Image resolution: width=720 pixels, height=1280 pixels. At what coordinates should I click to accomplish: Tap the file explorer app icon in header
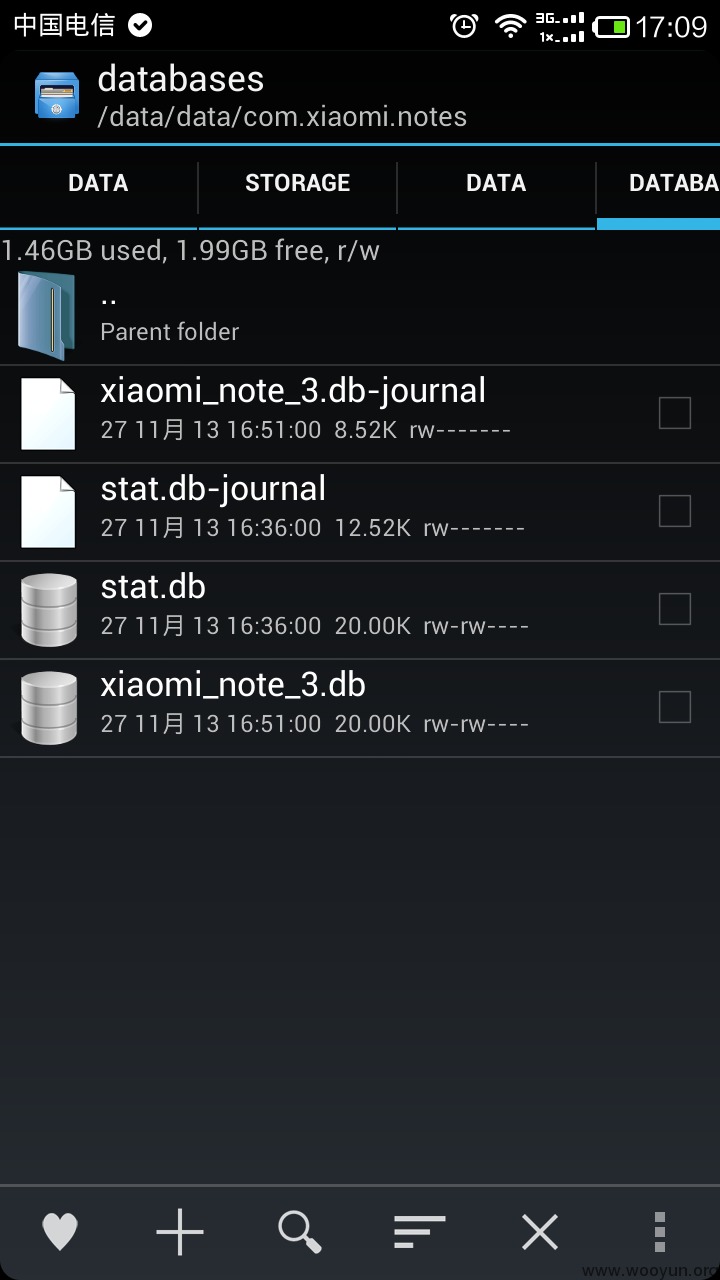58,96
